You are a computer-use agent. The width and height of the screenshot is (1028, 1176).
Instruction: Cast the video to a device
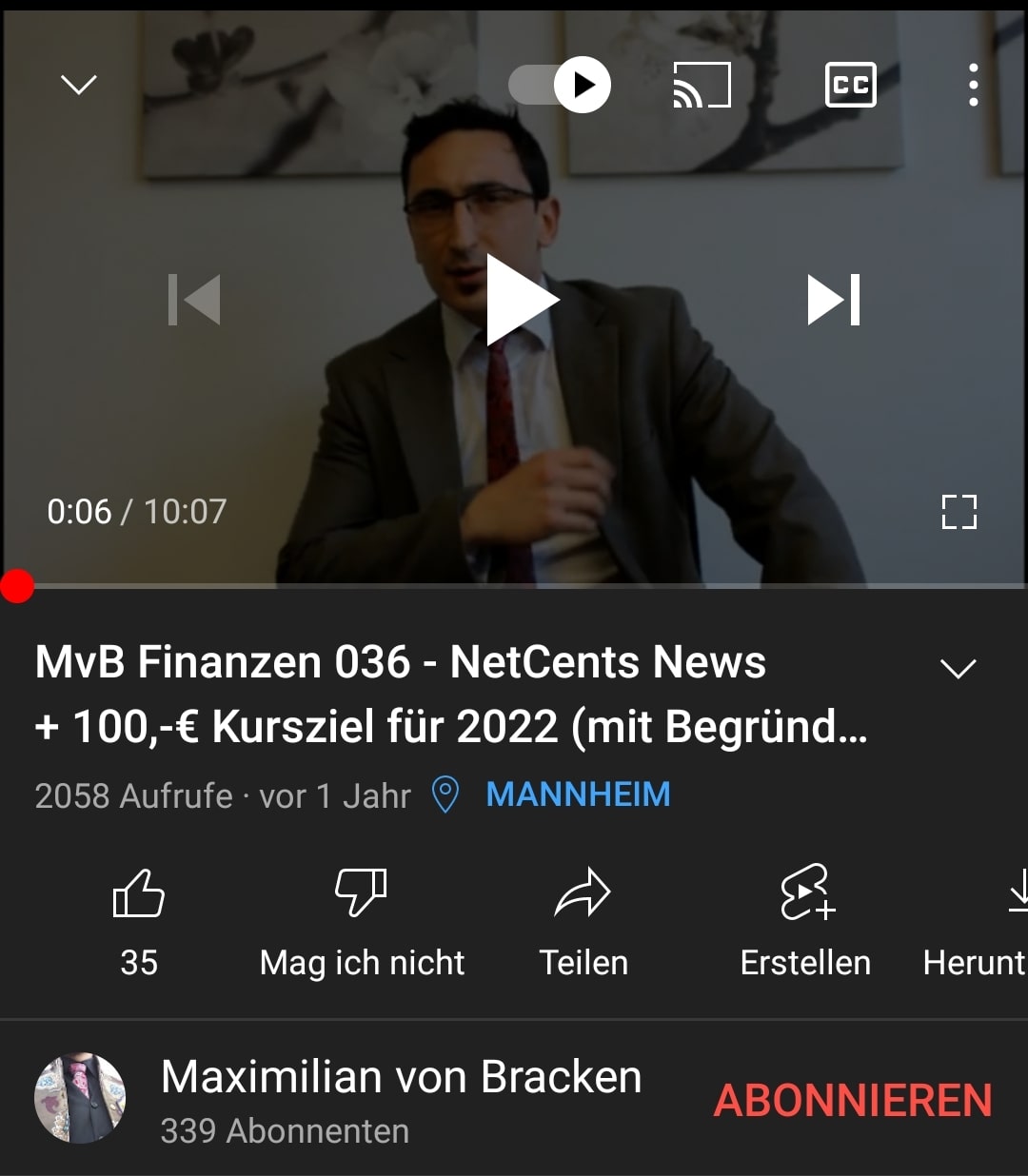(702, 85)
